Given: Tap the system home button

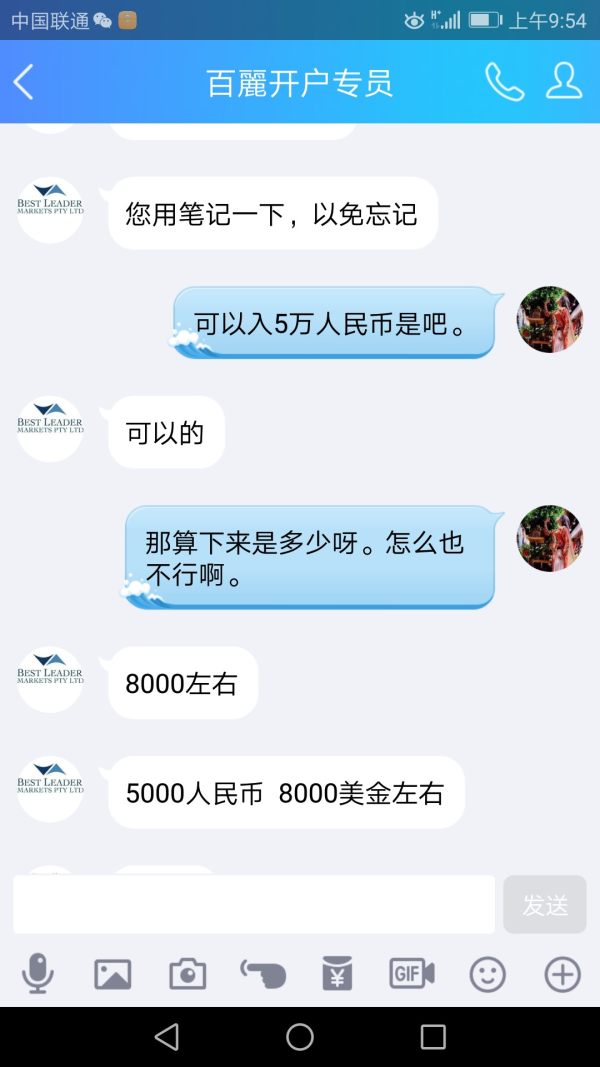Looking at the screenshot, I should (x=300, y=1037).
